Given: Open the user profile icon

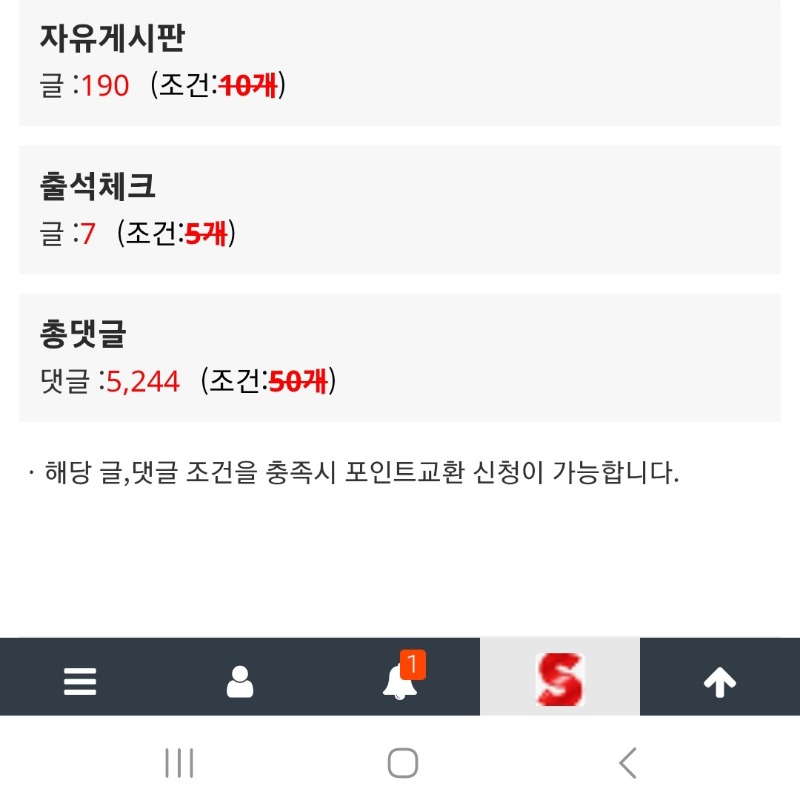Looking at the screenshot, I should click(x=240, y=681).
